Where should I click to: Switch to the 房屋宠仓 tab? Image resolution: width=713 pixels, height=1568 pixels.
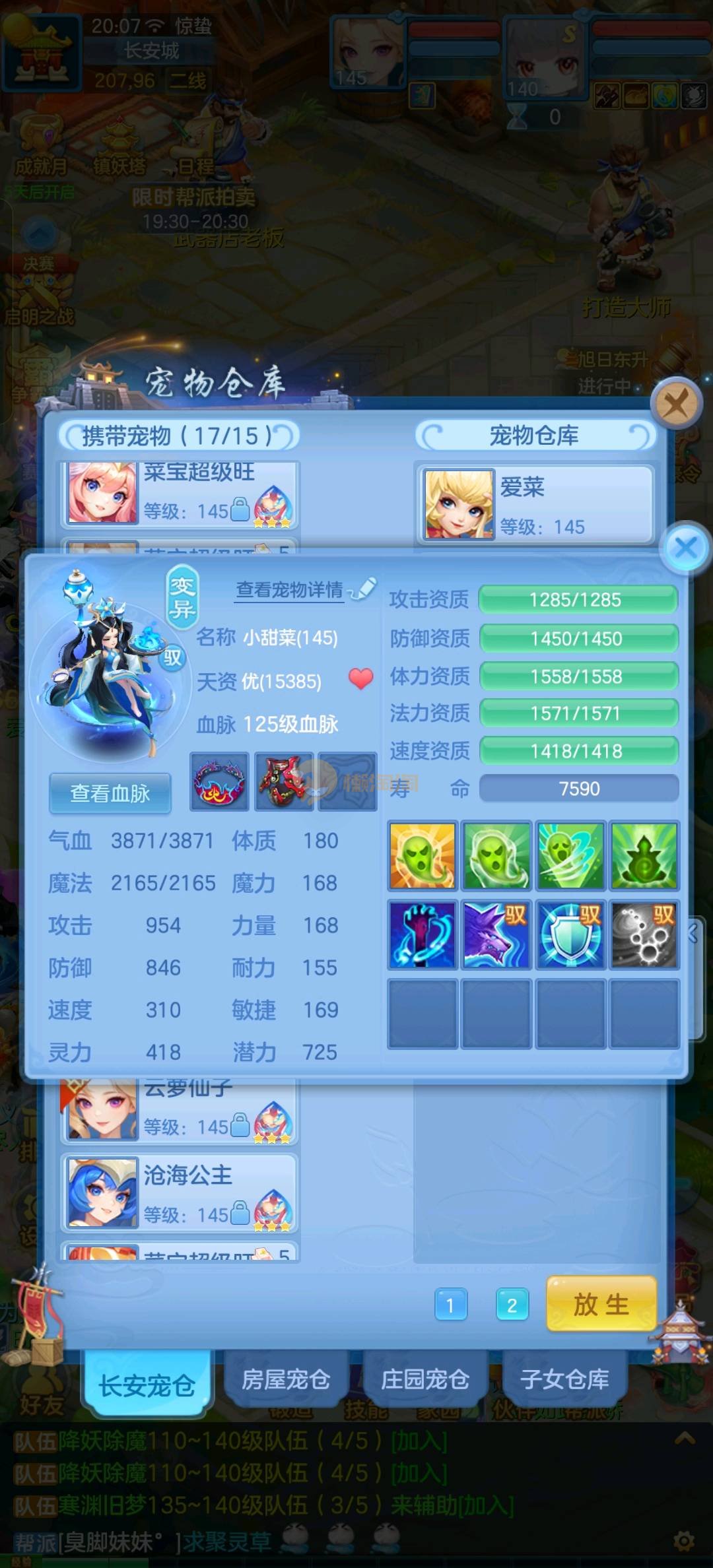pyautogui.click(x=285, y=1379)
